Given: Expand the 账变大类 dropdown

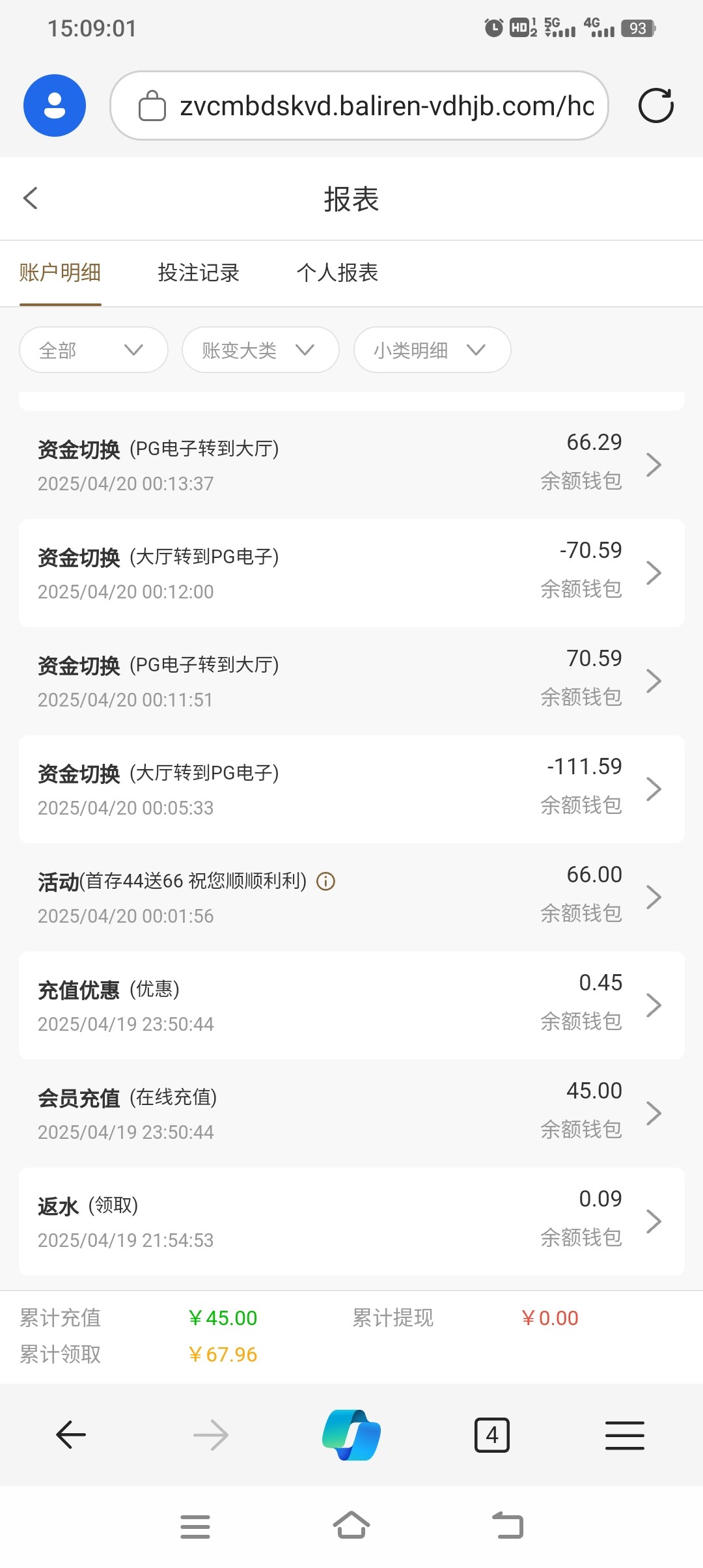Looking at the screenshot, I should pos(260,350).
